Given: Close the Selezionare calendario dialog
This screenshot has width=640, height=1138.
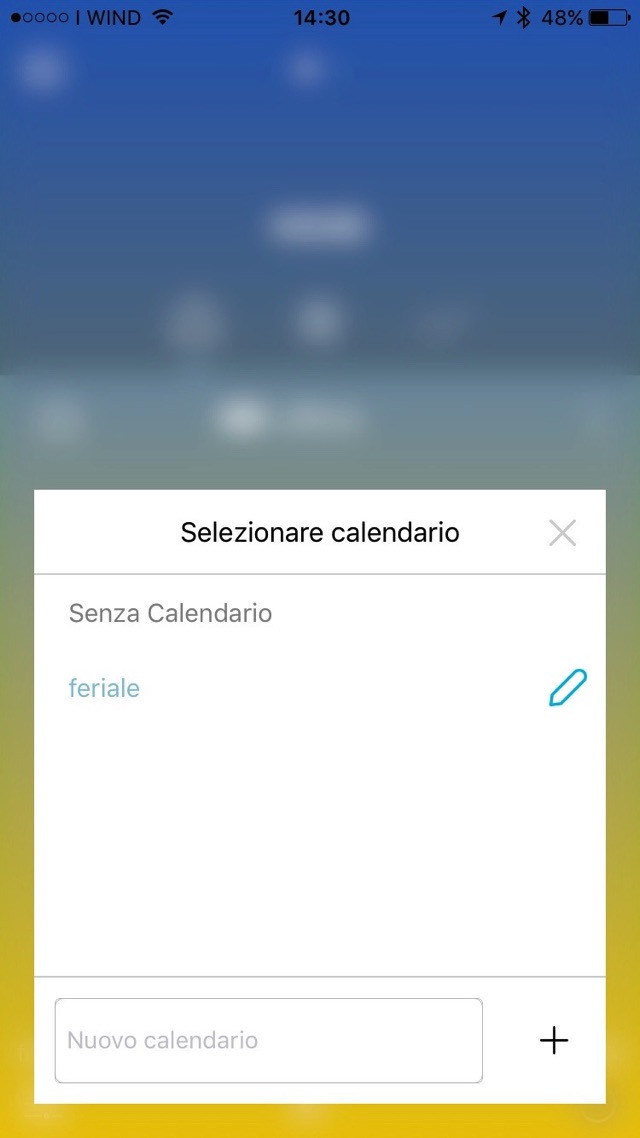Looking at the screenshot, I should (562, 533).
